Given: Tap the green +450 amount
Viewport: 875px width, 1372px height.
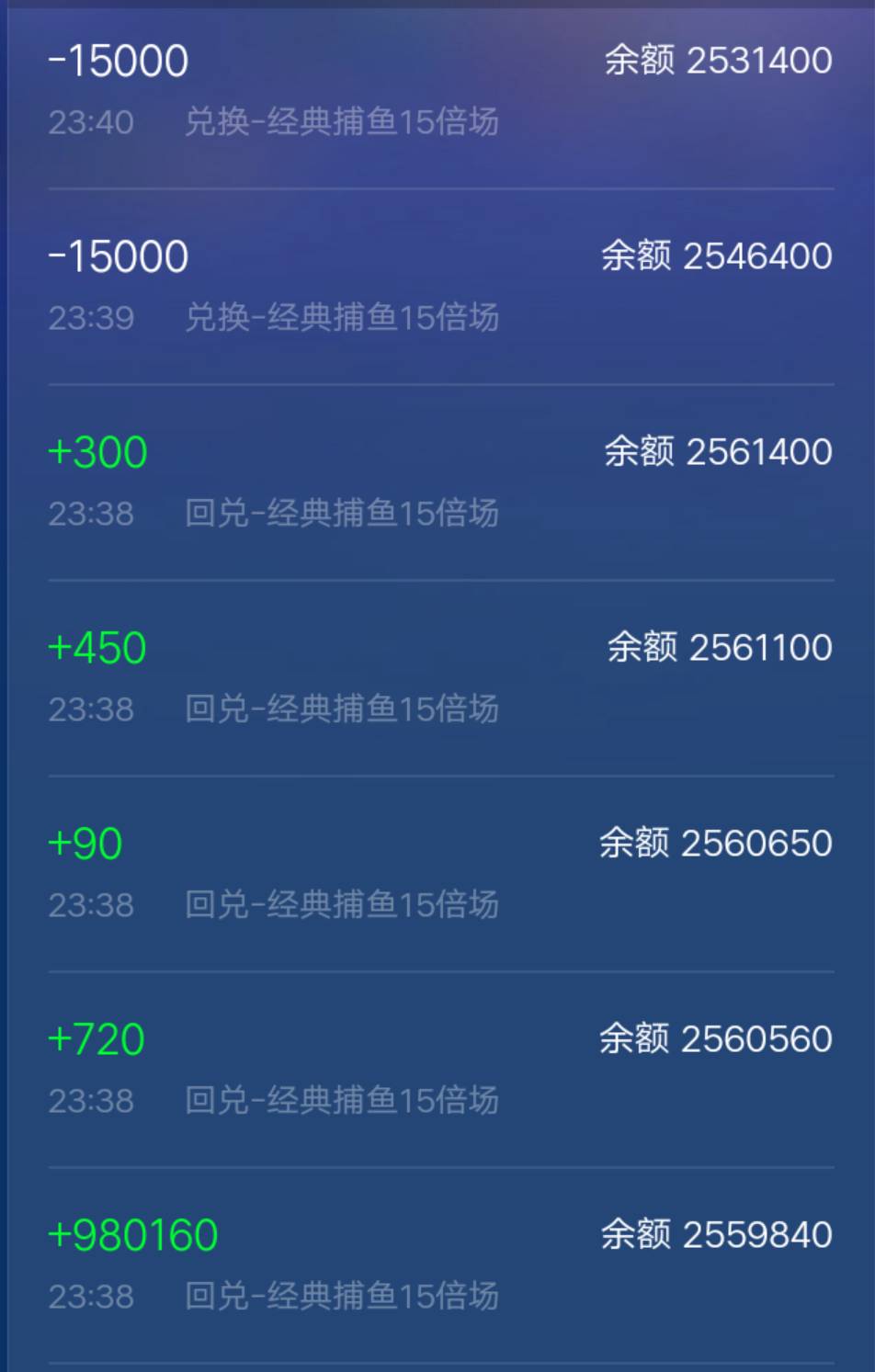Looking at the screenshot, I should pos(97,647).
